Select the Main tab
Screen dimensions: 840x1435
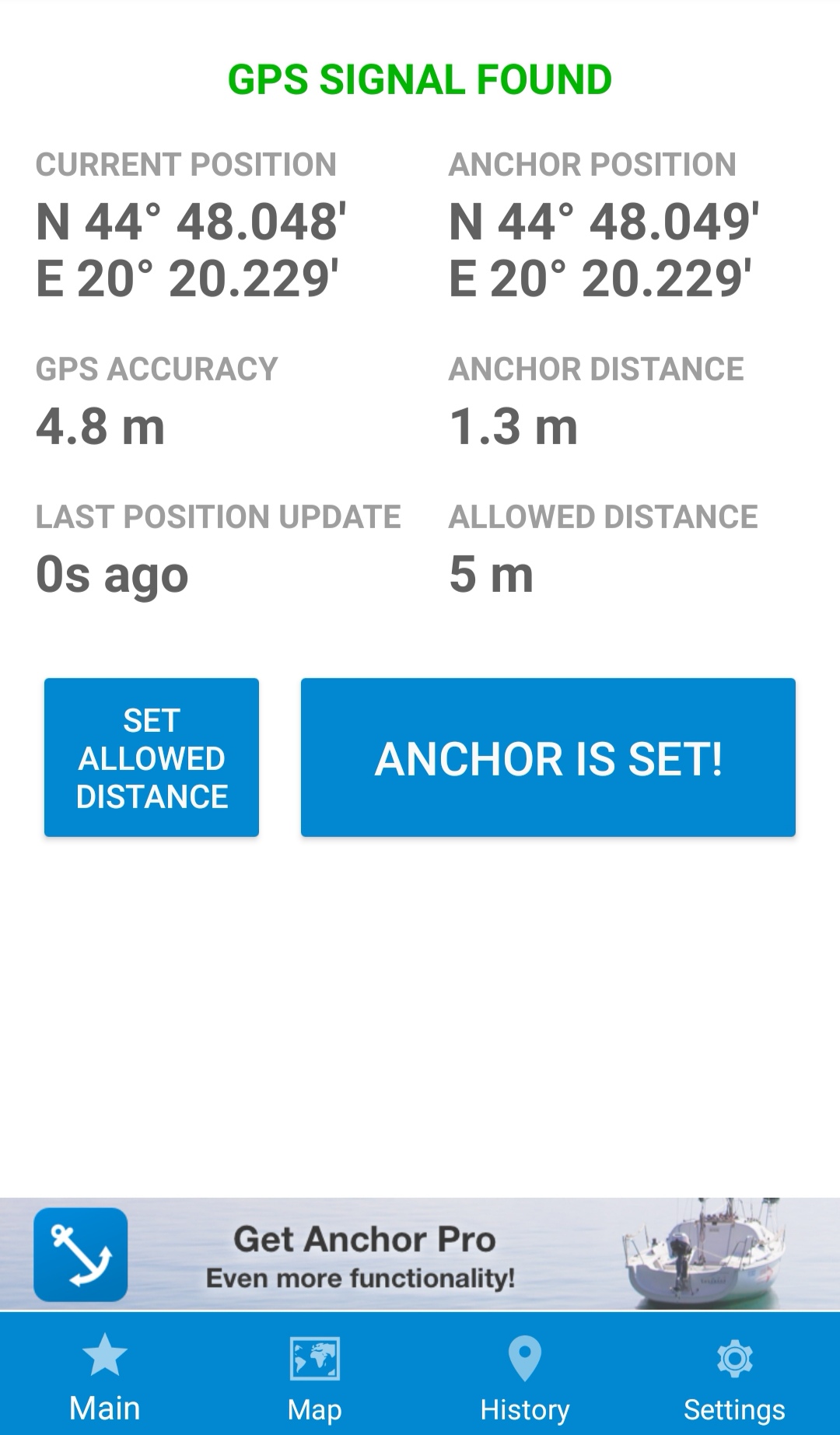[105, 1375]
